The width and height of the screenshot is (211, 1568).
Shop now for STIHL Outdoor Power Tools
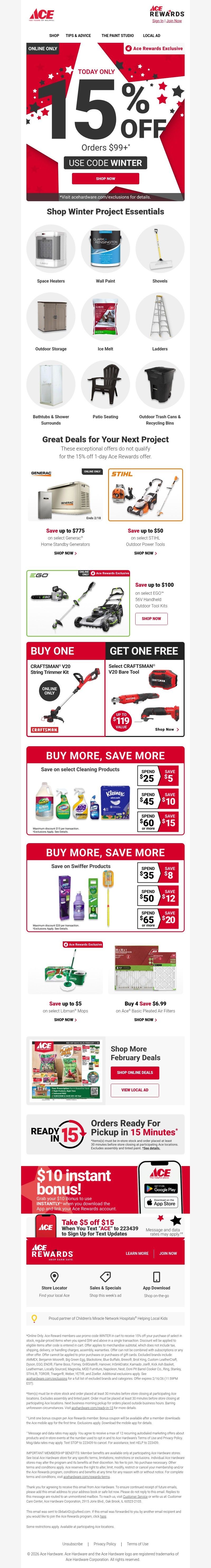[145, 553]
